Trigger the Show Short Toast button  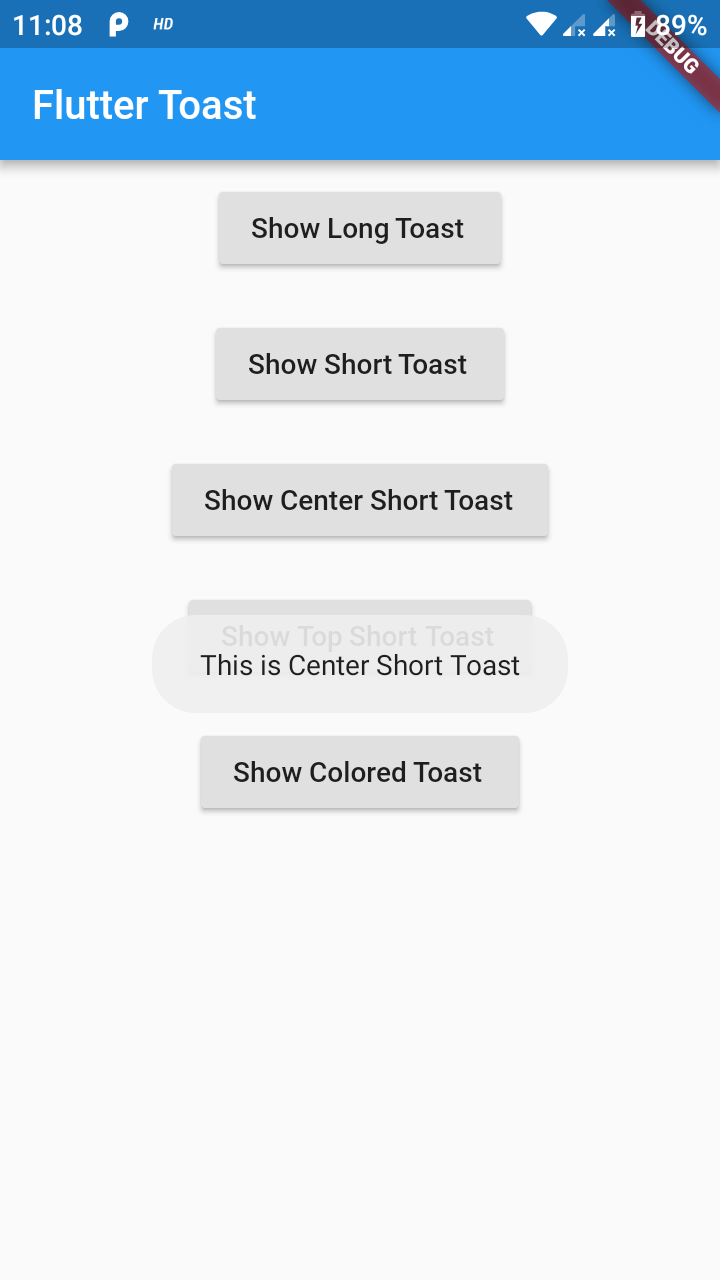point(359,365)
